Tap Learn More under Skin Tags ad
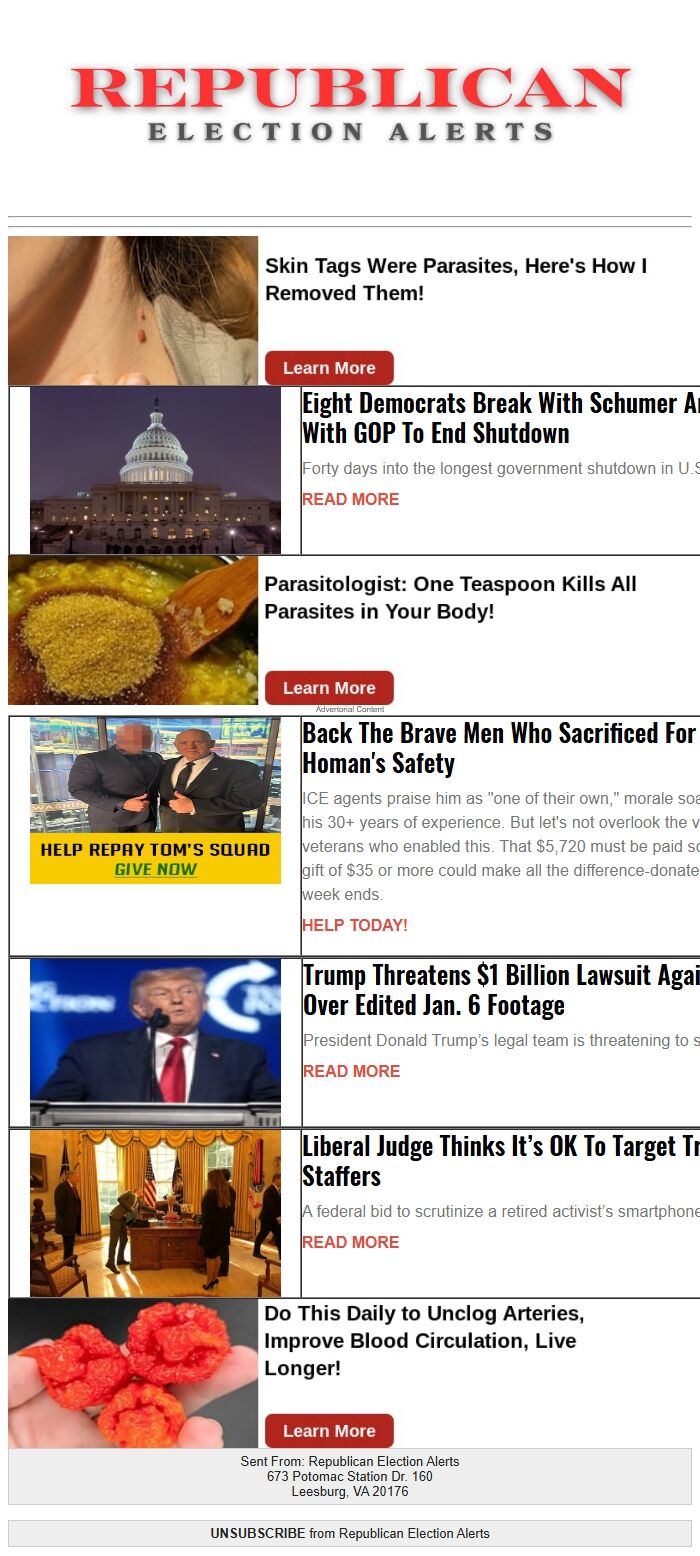The image size is (700, 1556). coord(329,368)
